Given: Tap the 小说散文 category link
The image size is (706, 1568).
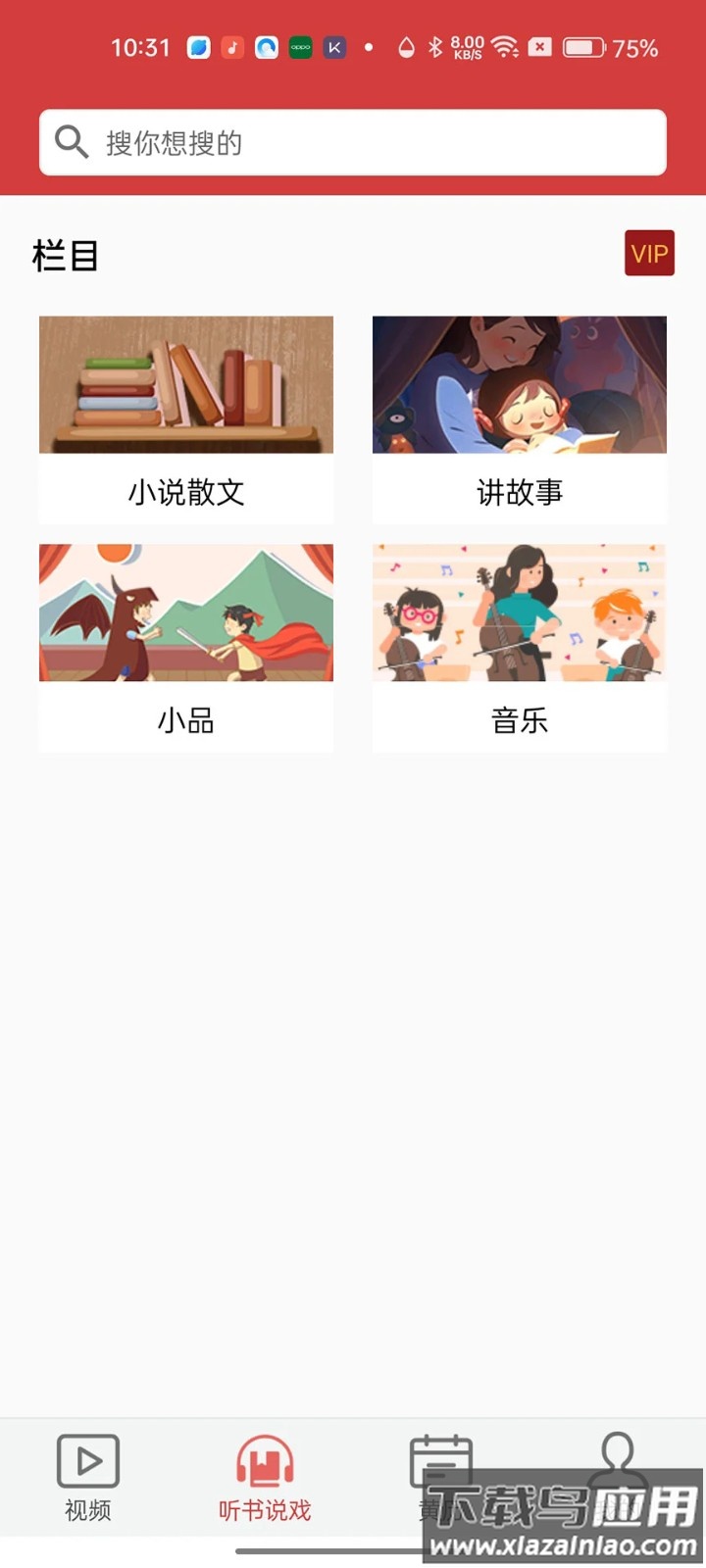Looking at the screenshot, I should click(x=185, y=493).
